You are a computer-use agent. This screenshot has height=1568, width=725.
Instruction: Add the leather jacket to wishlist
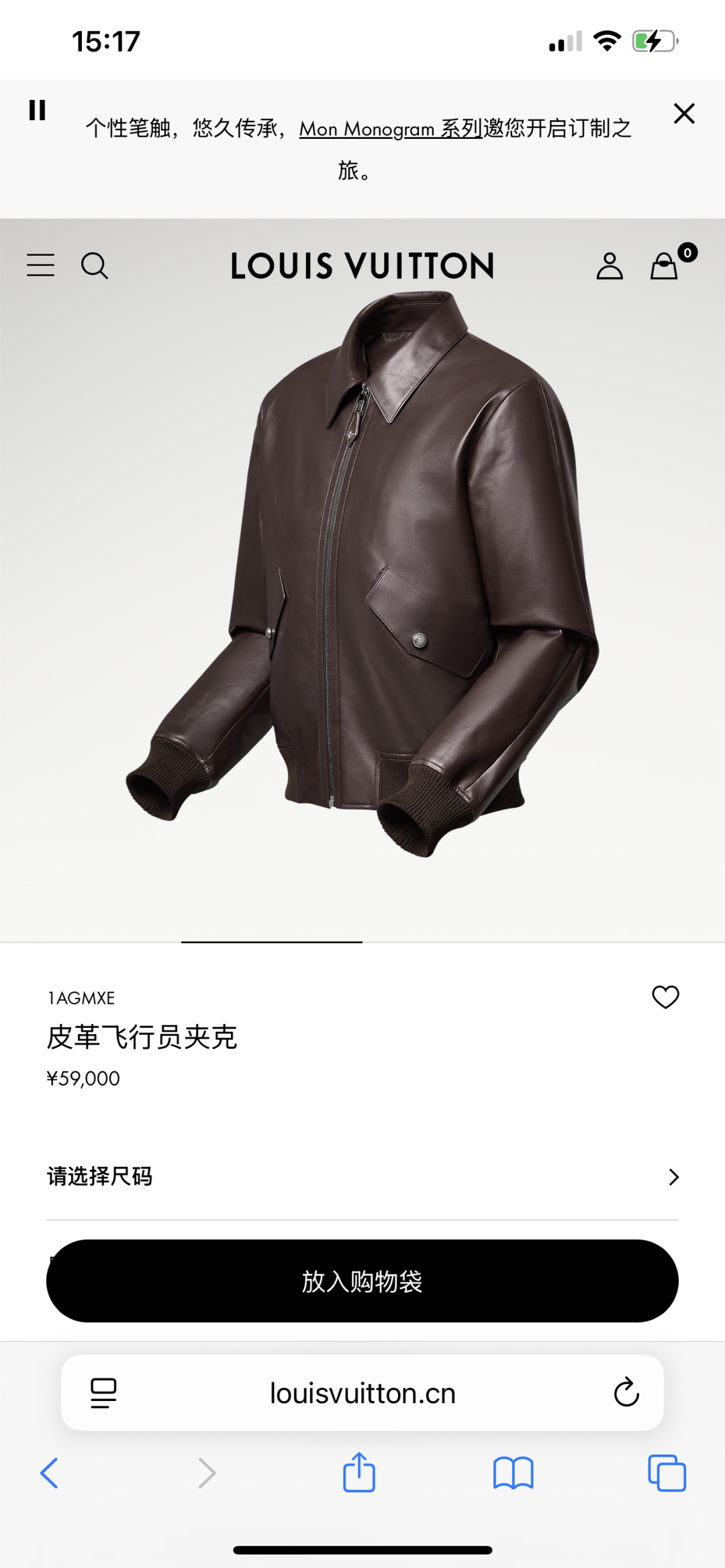pos(665,997)
